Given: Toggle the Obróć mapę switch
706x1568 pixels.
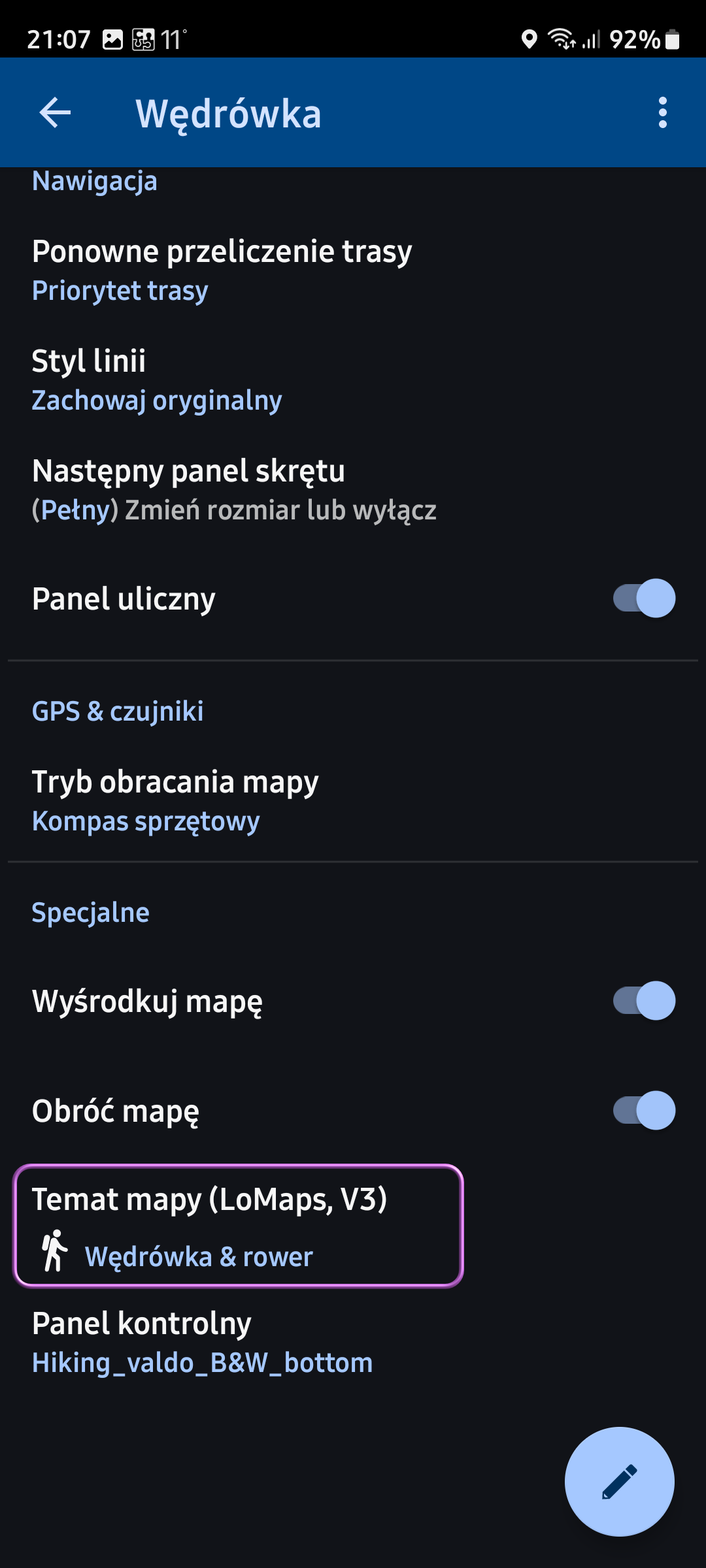Looking at the screenshot, I should (643, 1111).
